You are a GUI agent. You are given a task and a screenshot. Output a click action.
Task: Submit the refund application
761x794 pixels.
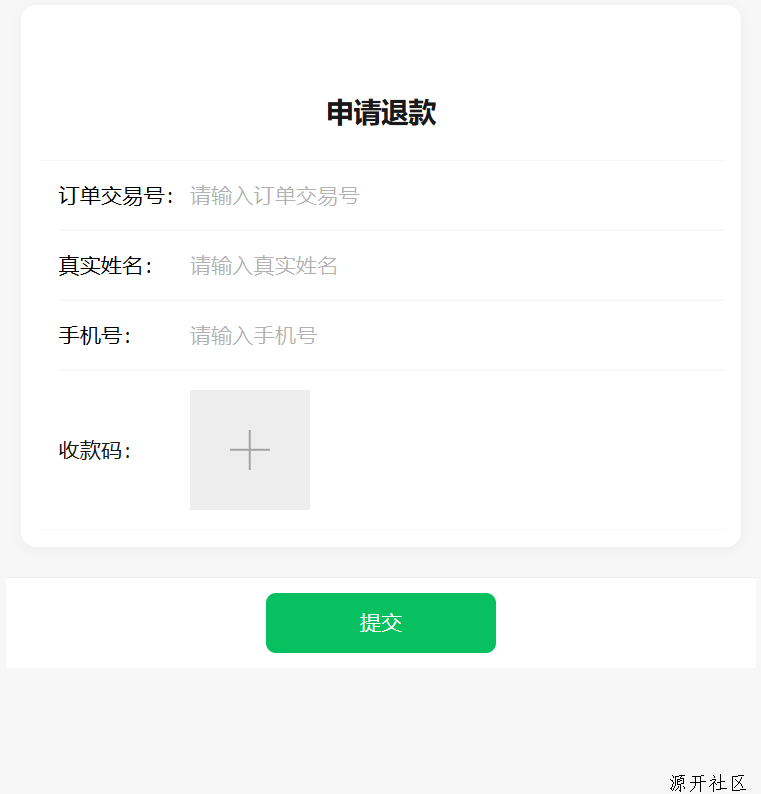click(380, 623)
